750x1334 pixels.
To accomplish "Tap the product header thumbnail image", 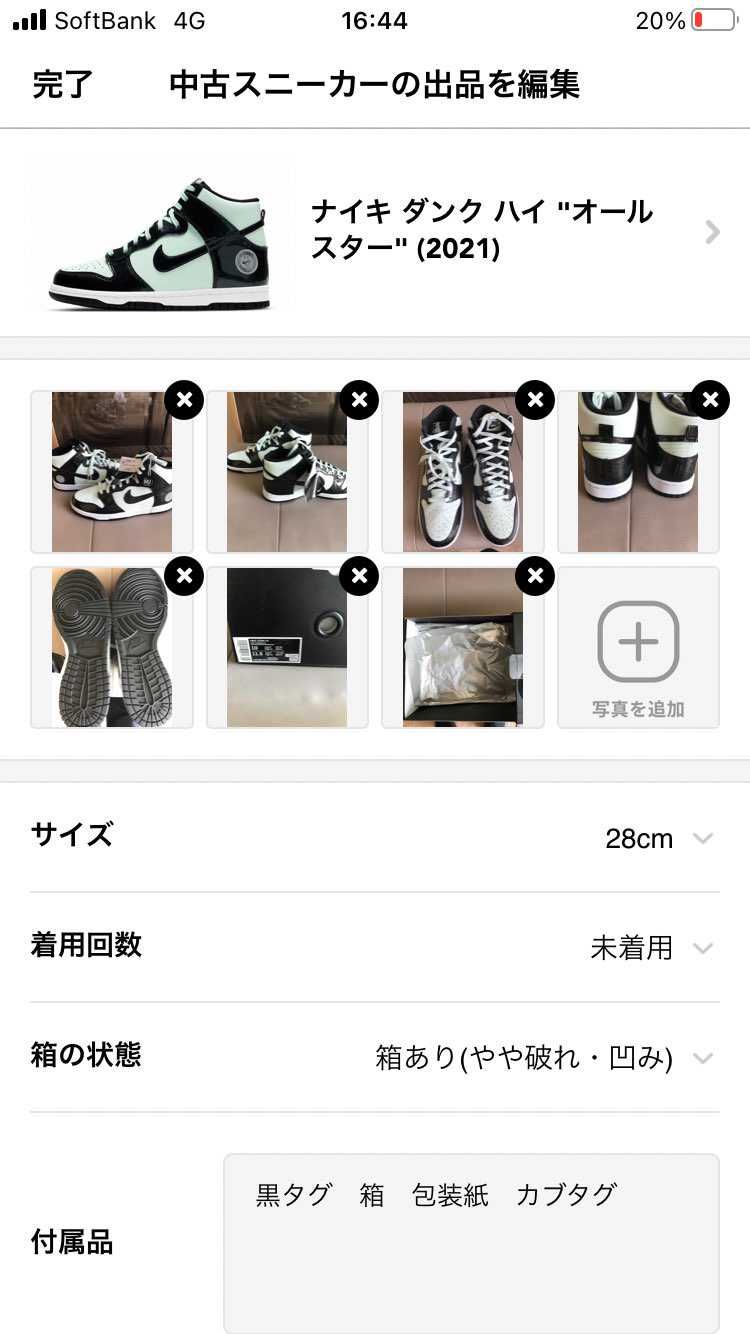I will (x=160, y=232).
